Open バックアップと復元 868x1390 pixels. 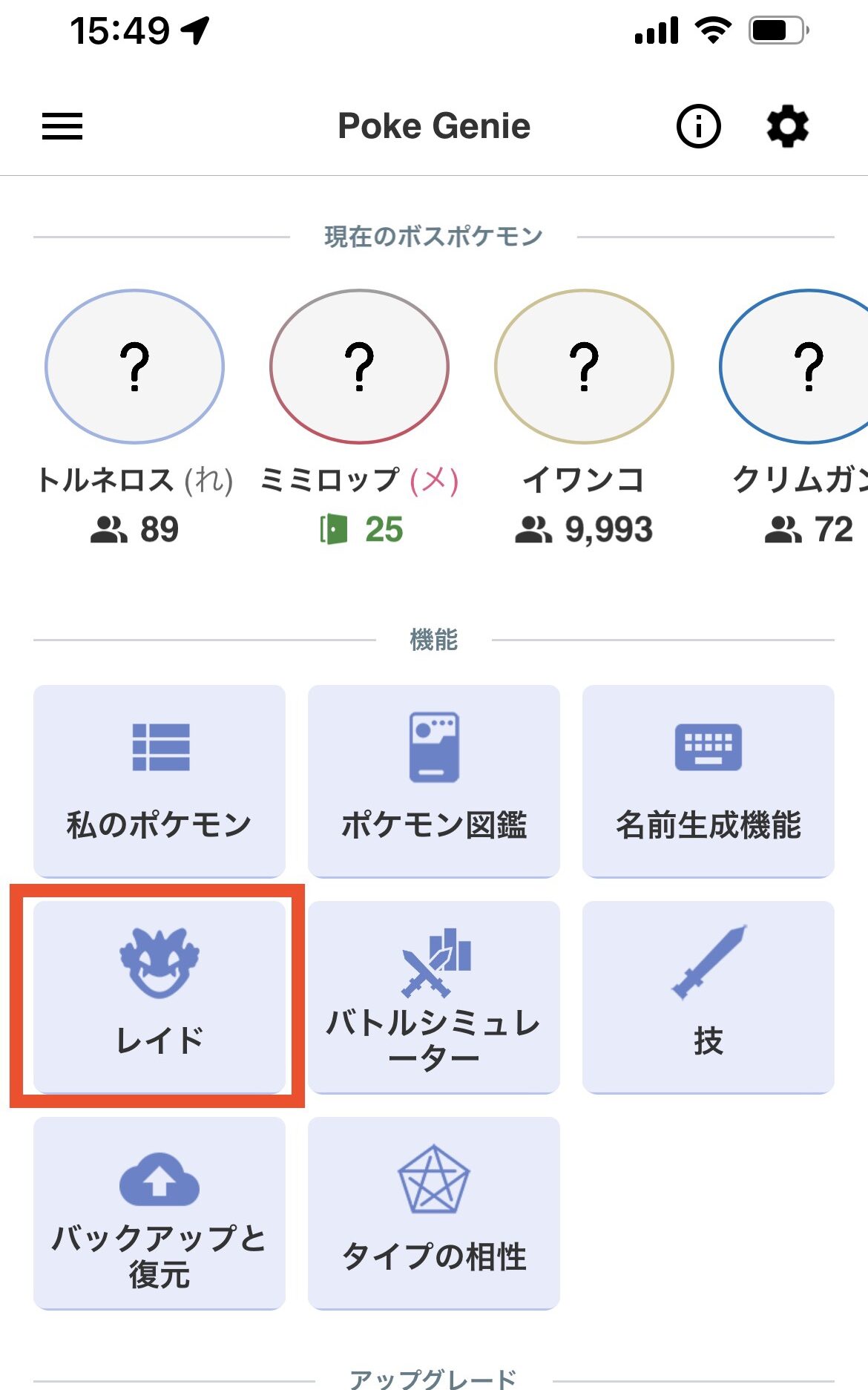click(160, 1213)
